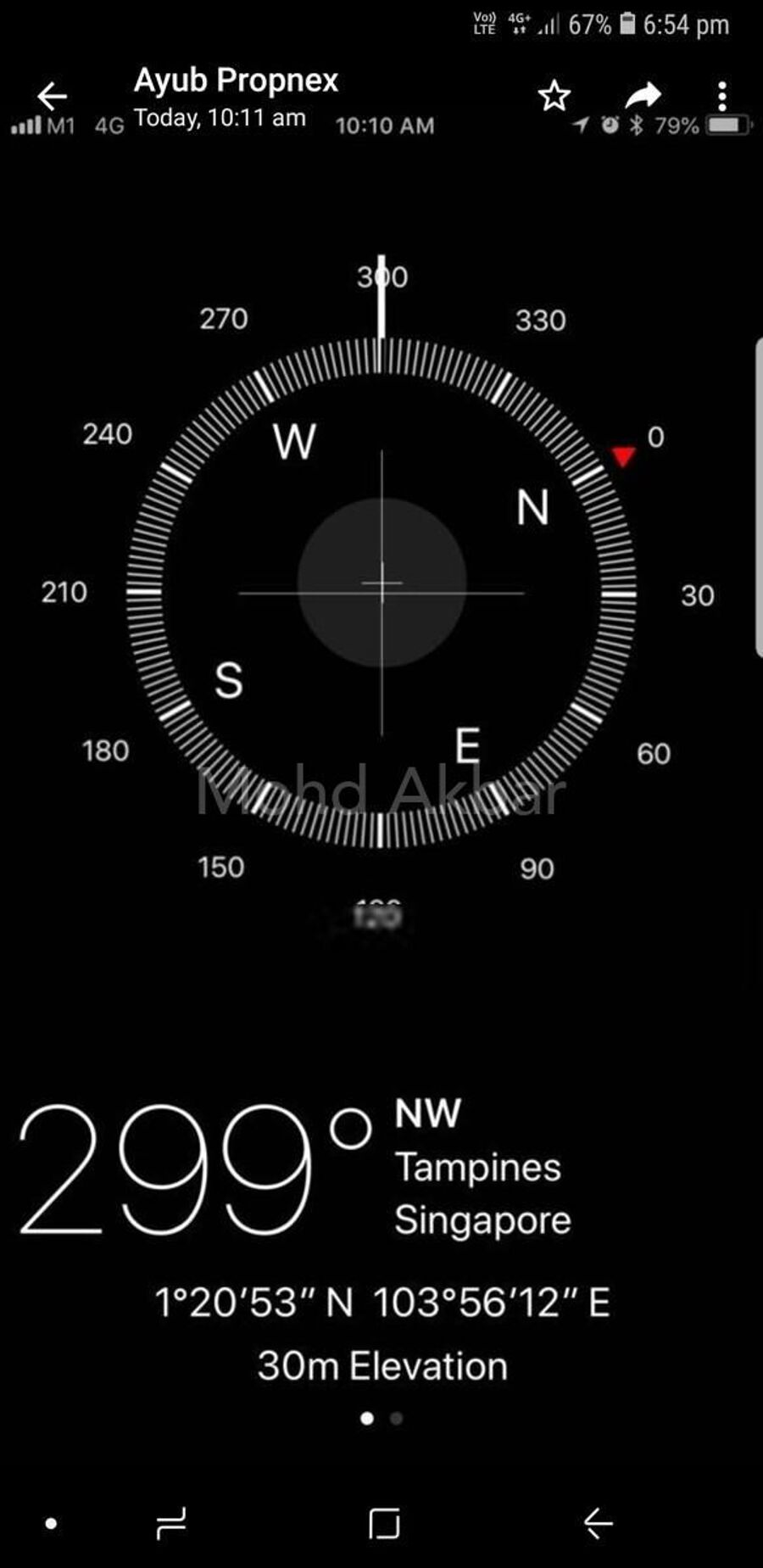763x1568 pixels.
Task: Open the recent apps view
Action: [x=171, y=1523]
